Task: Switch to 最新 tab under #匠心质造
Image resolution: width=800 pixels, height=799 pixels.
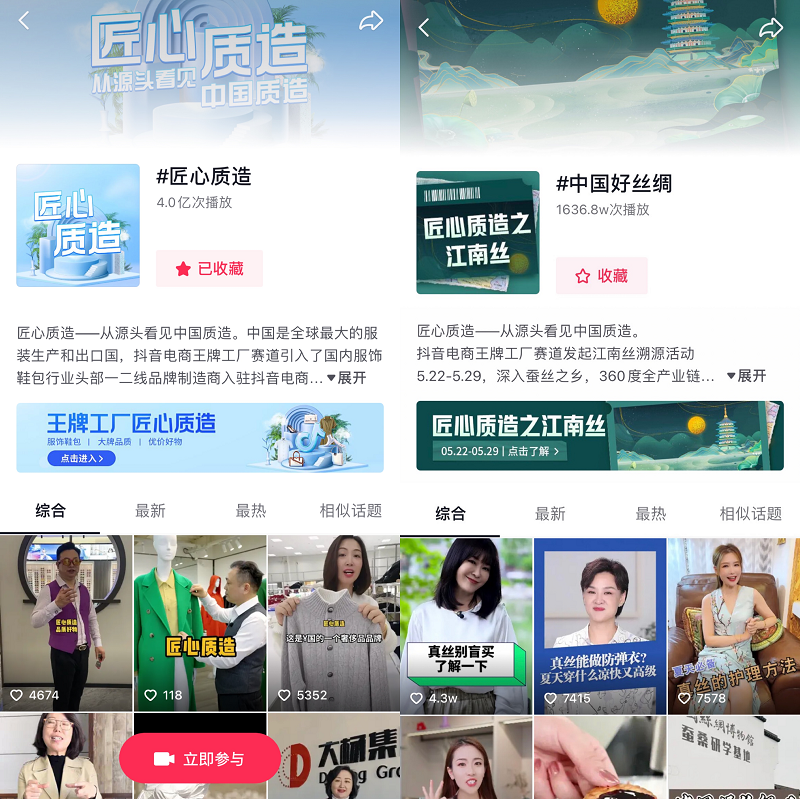Action: [150, 510]
